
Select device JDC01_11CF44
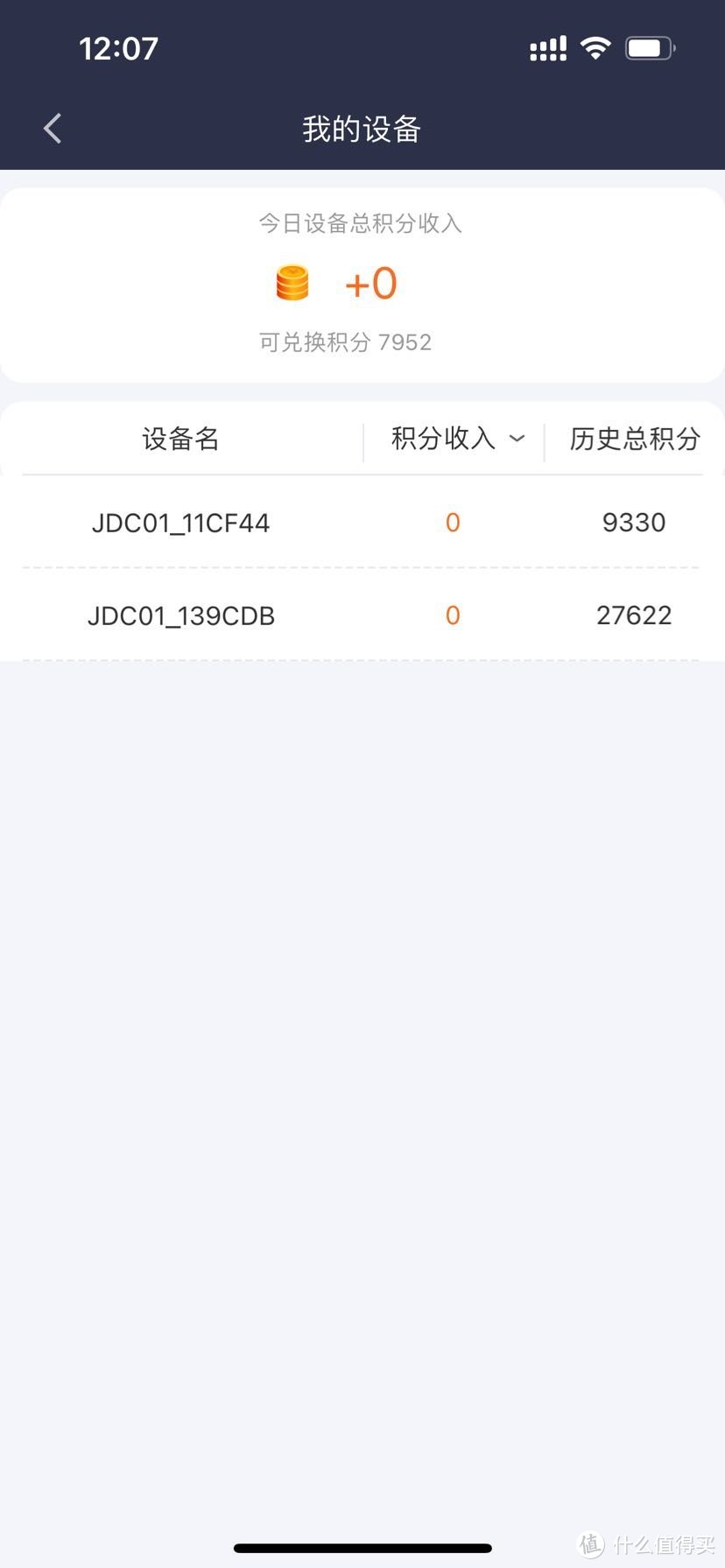[x=180, y=523]
